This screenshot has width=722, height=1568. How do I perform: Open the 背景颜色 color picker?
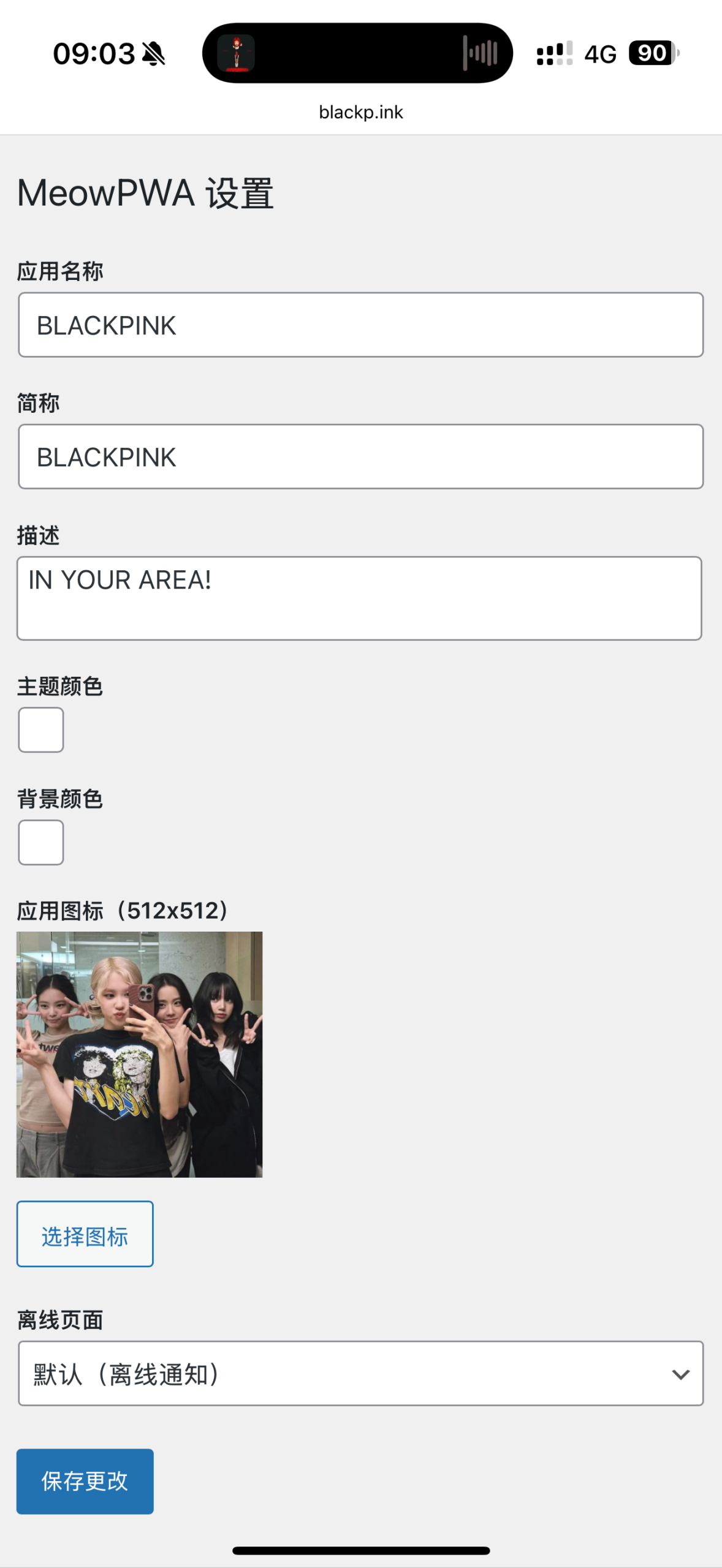coord(41,842)
